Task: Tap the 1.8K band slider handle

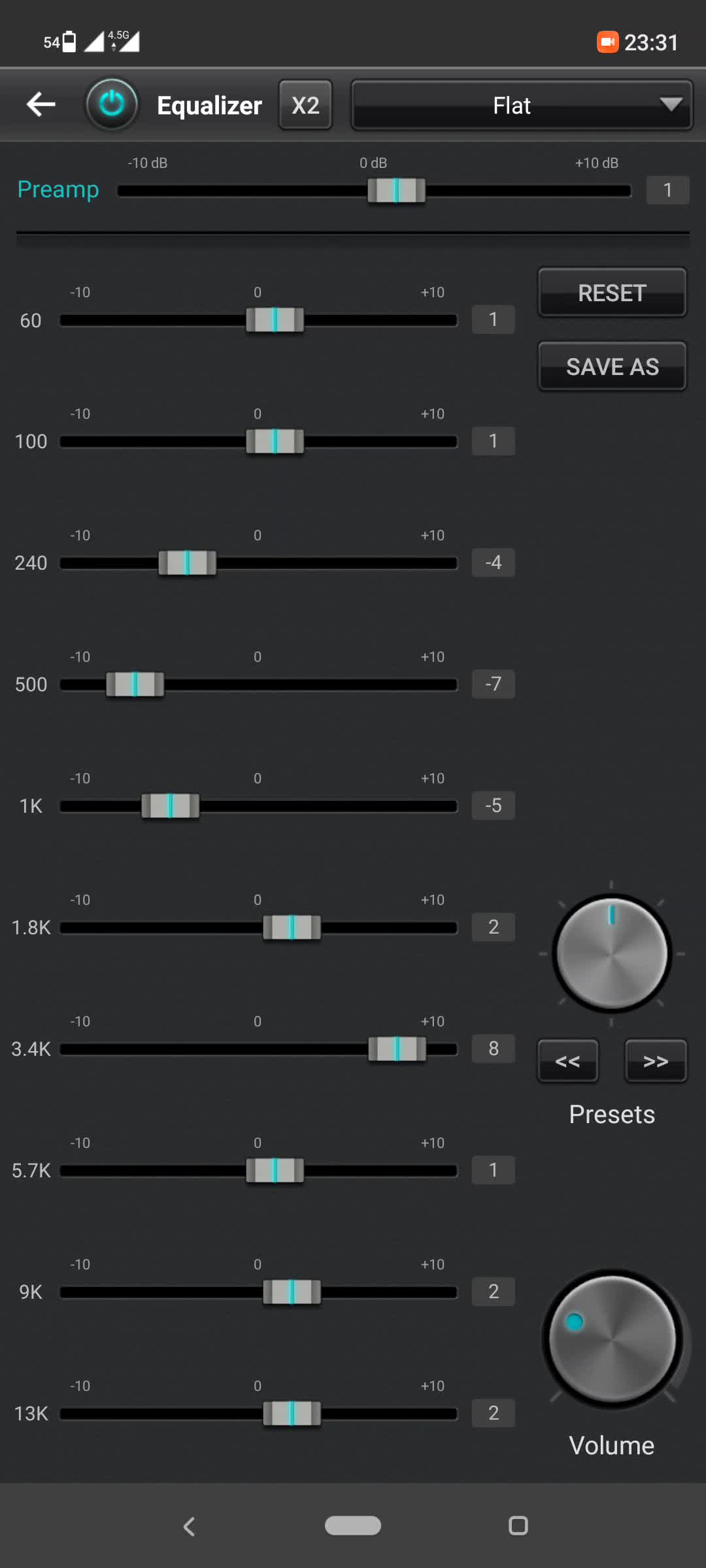Action: 292,928
